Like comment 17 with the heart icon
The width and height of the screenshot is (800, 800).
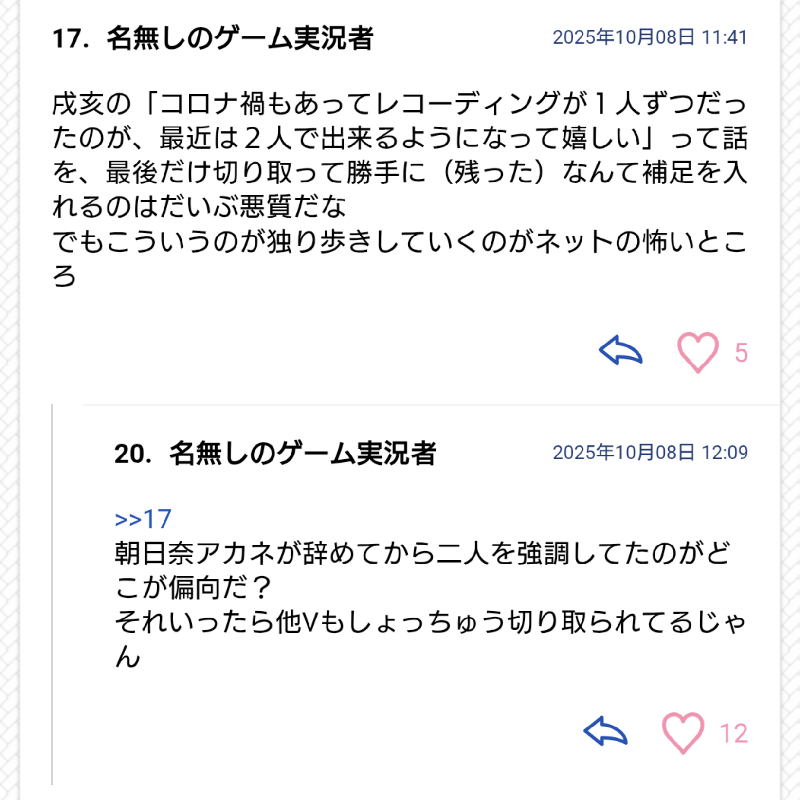click(697, 352)
